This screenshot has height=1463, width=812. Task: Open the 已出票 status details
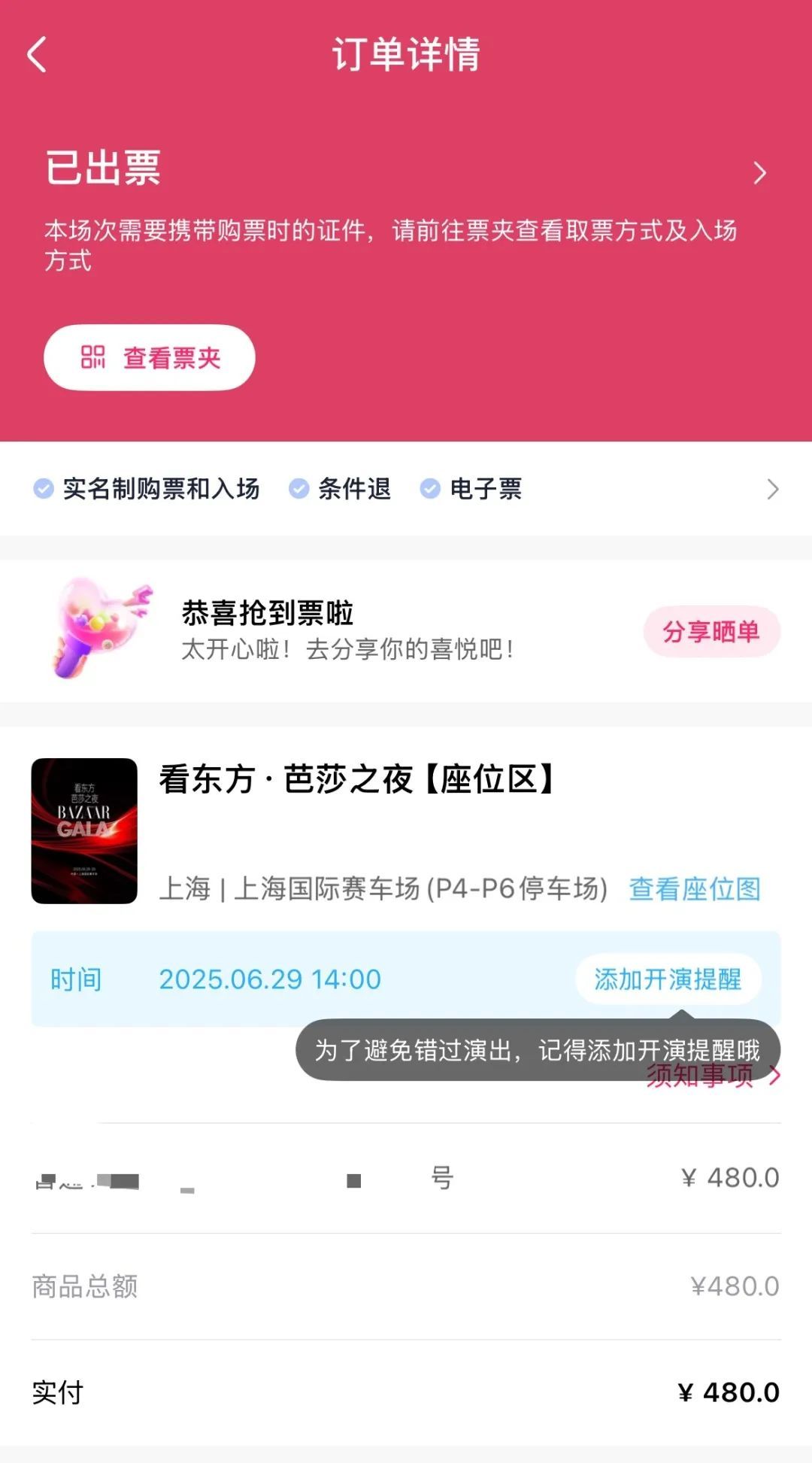pos(406,171)
